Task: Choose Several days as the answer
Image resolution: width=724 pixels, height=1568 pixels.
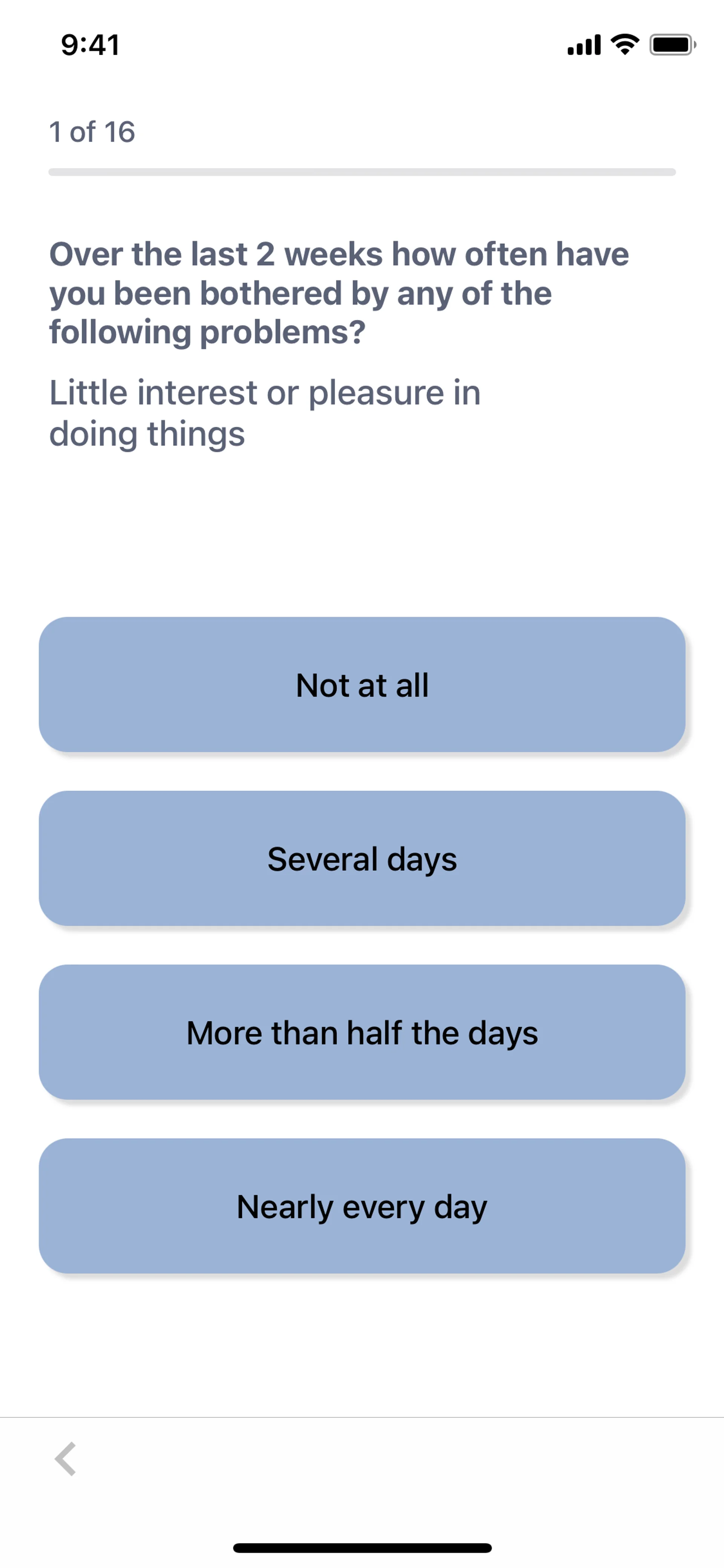Action: (362, 858)
